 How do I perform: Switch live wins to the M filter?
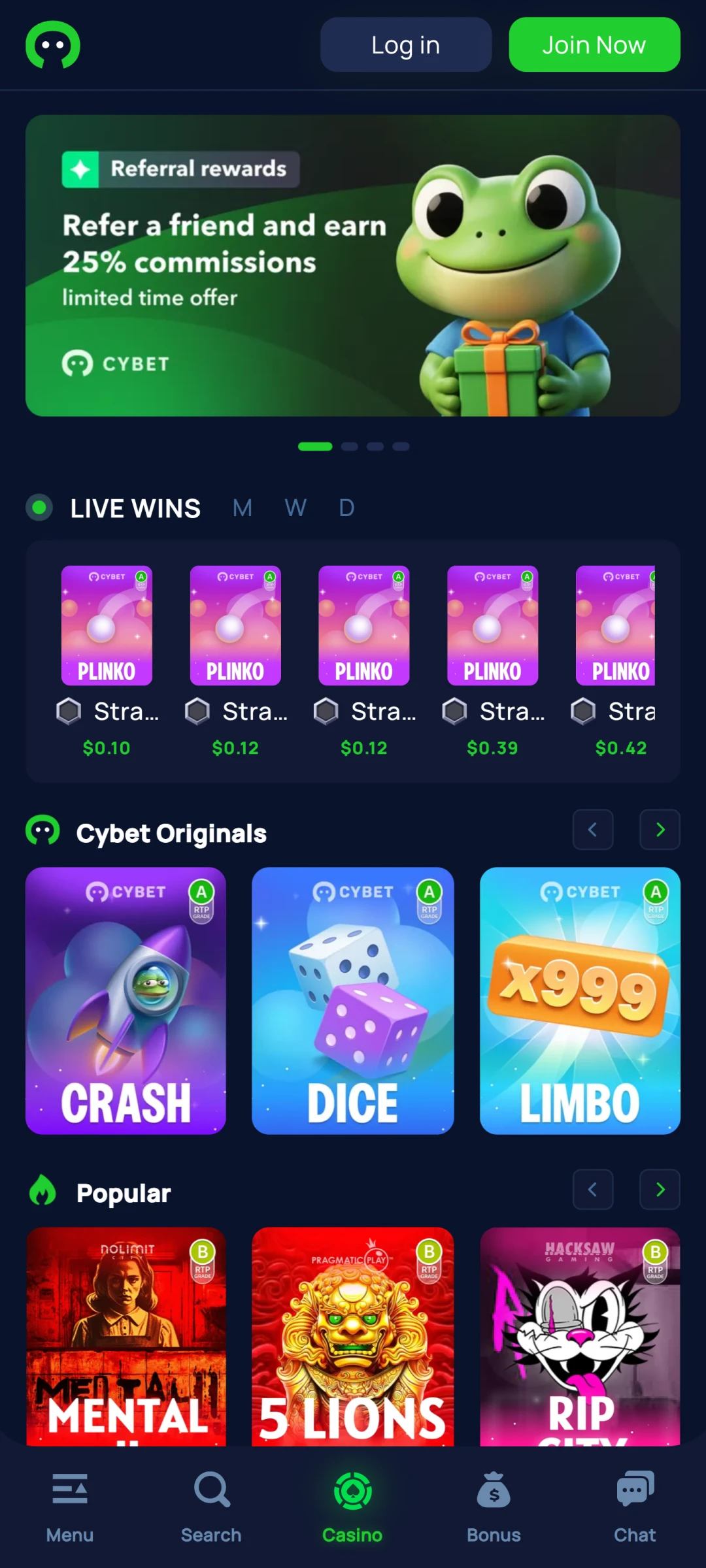(242, 508)
